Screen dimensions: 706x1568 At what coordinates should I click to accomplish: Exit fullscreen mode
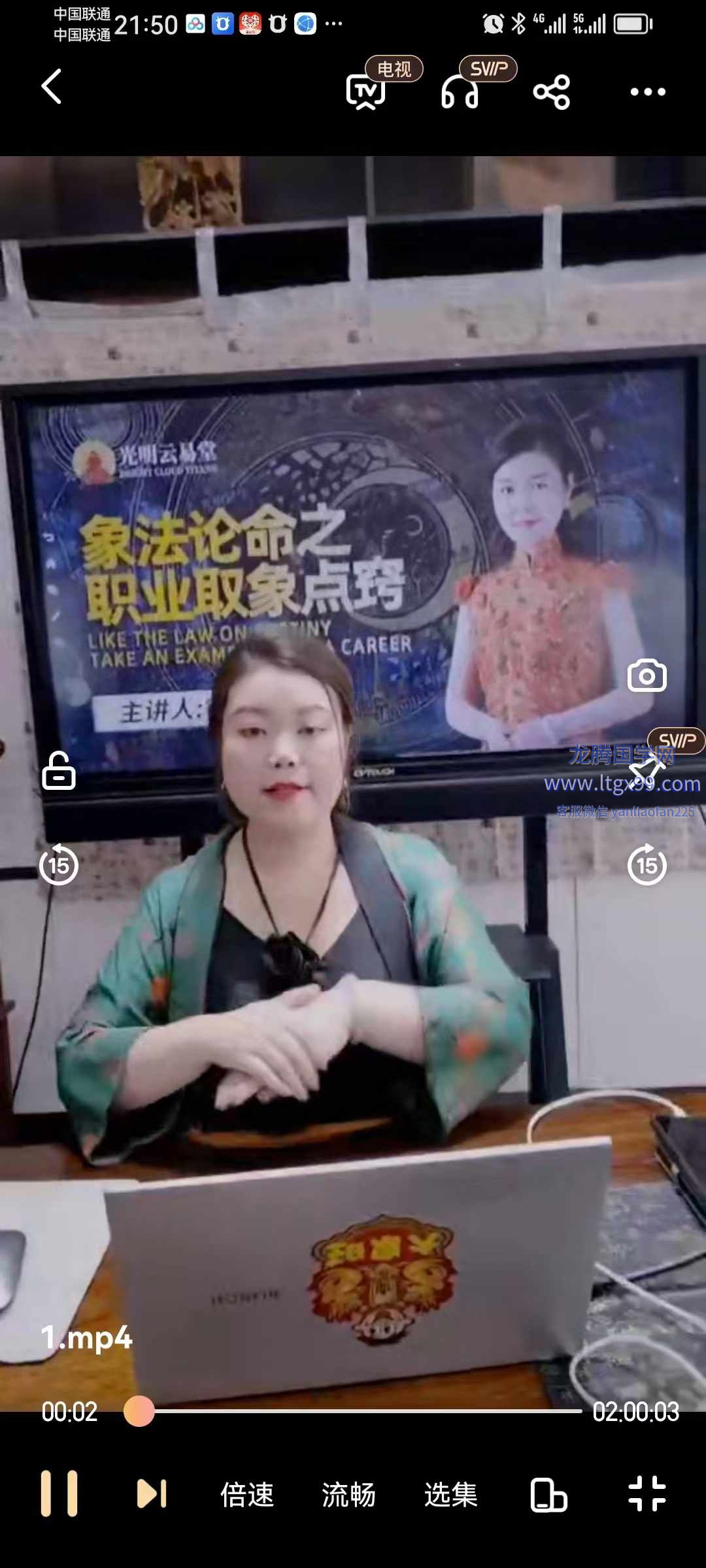[x=647, y=1494]
